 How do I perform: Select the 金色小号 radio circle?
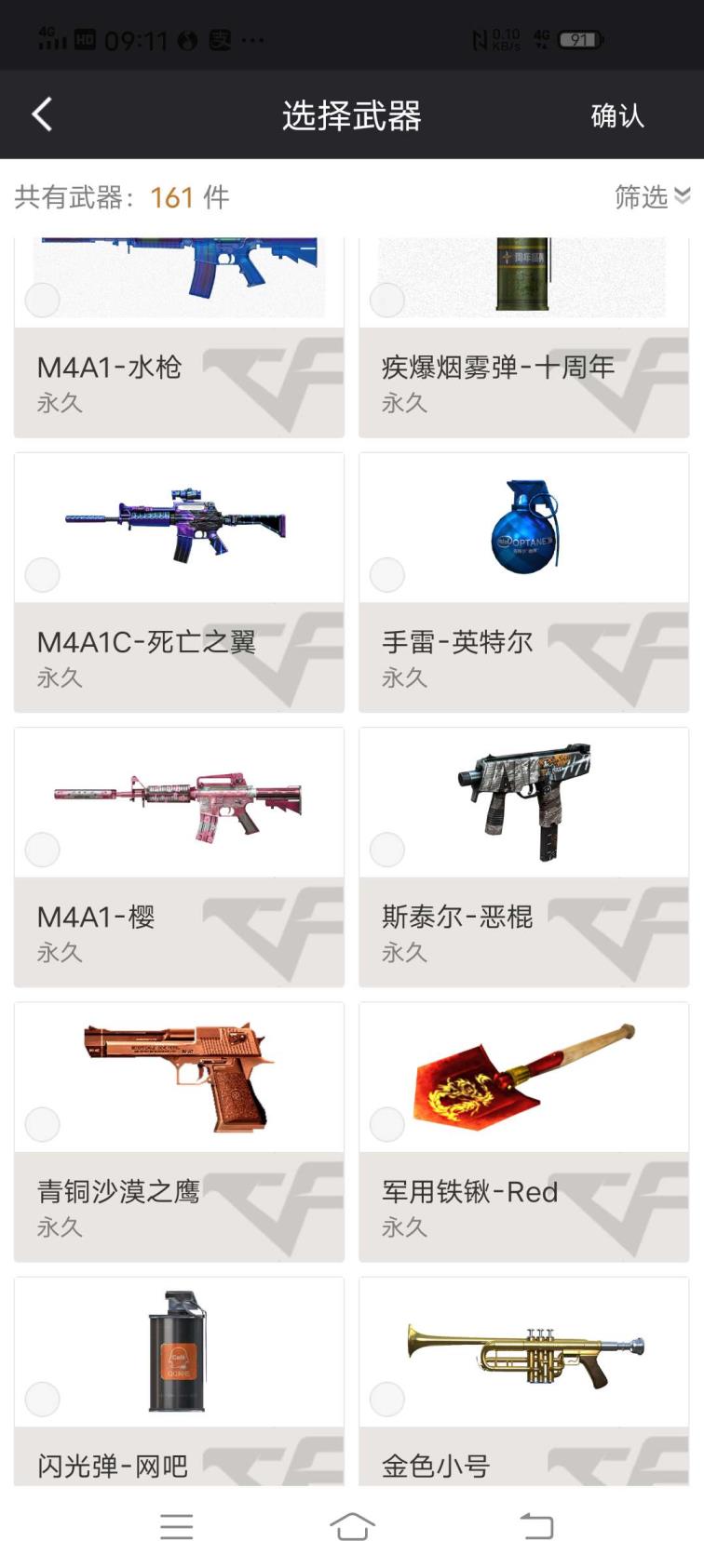click(386, 1398)
